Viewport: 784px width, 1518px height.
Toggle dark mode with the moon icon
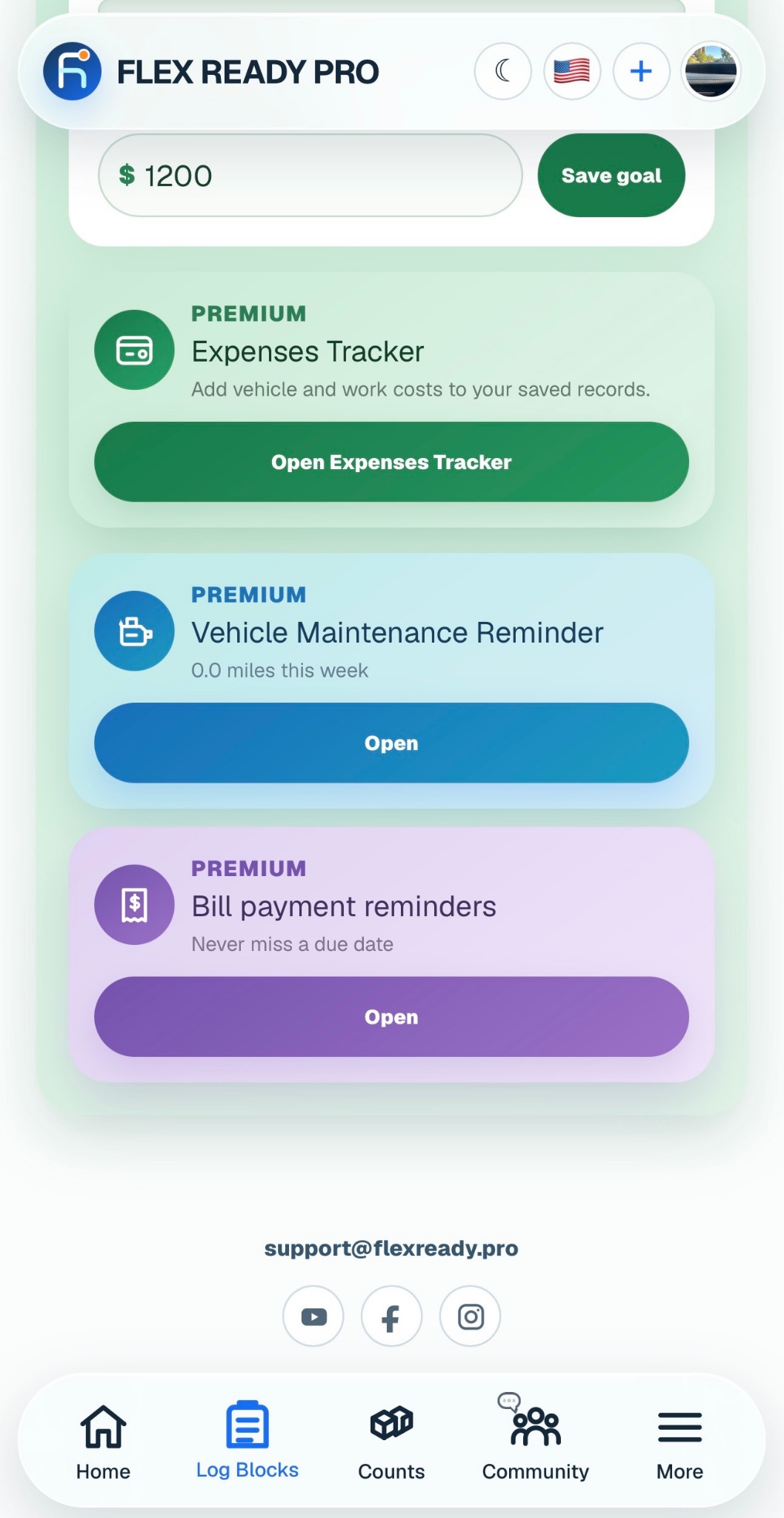pos(503,71)
